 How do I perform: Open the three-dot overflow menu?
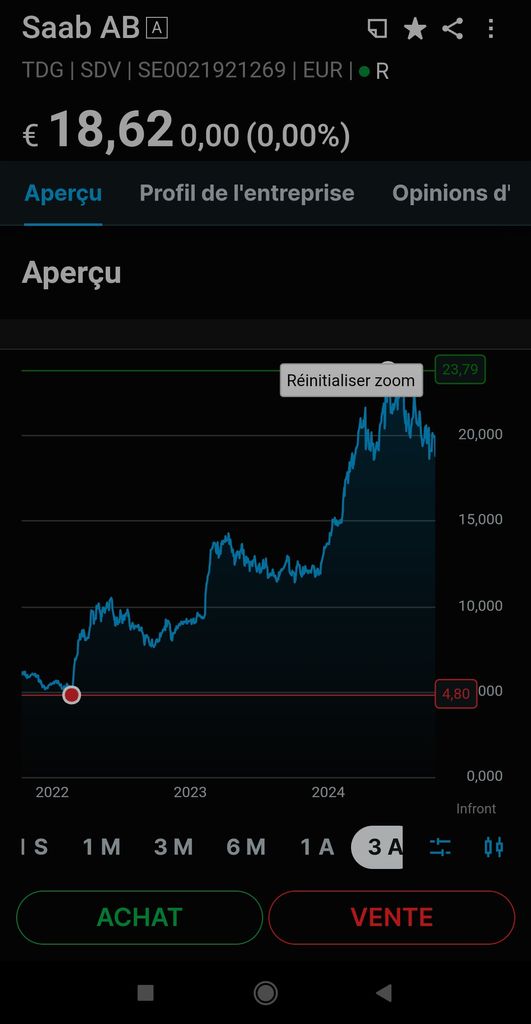coord(491,29)
